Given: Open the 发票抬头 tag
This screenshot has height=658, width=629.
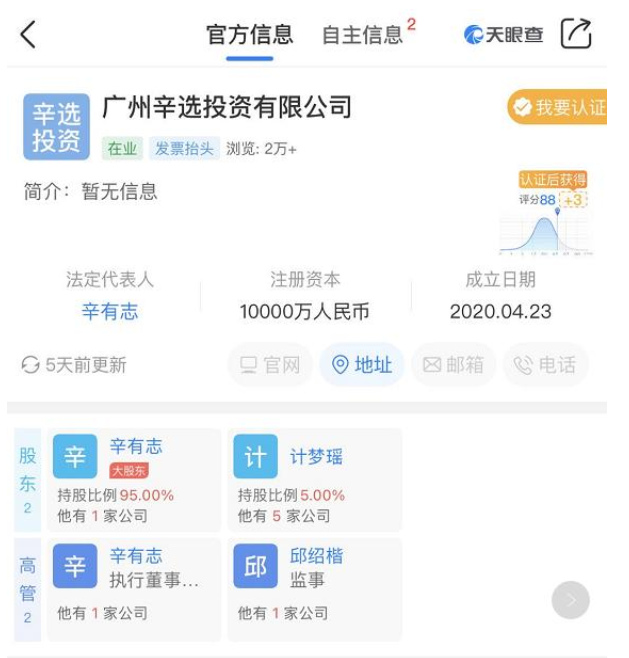Looking at the screenshot, I should (185, 149).
